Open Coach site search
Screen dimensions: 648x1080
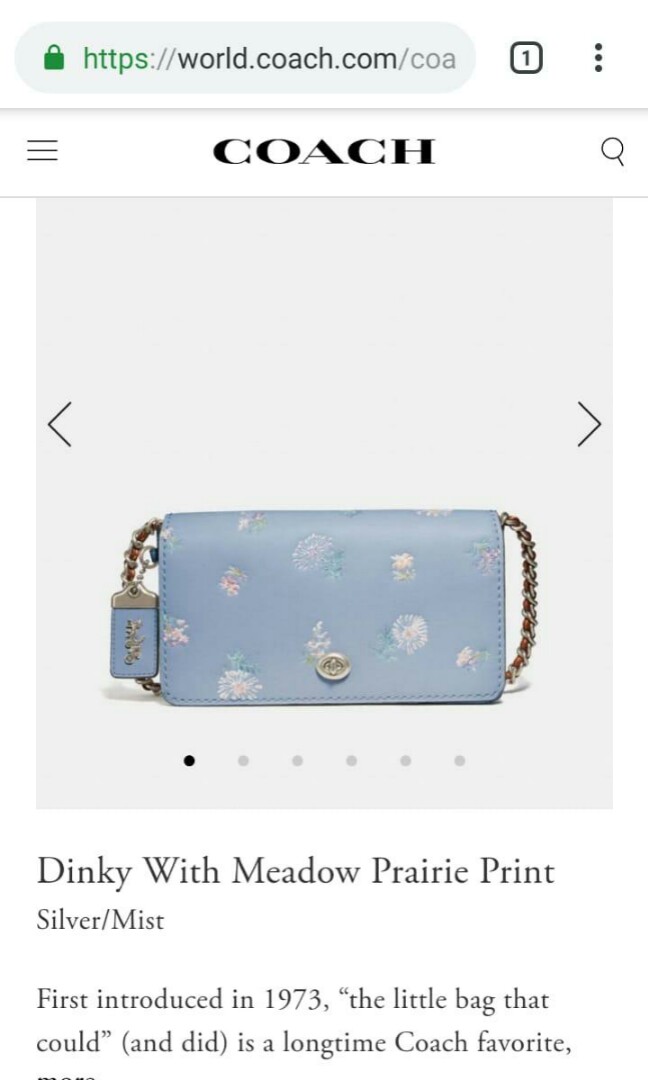click(612, 152)
